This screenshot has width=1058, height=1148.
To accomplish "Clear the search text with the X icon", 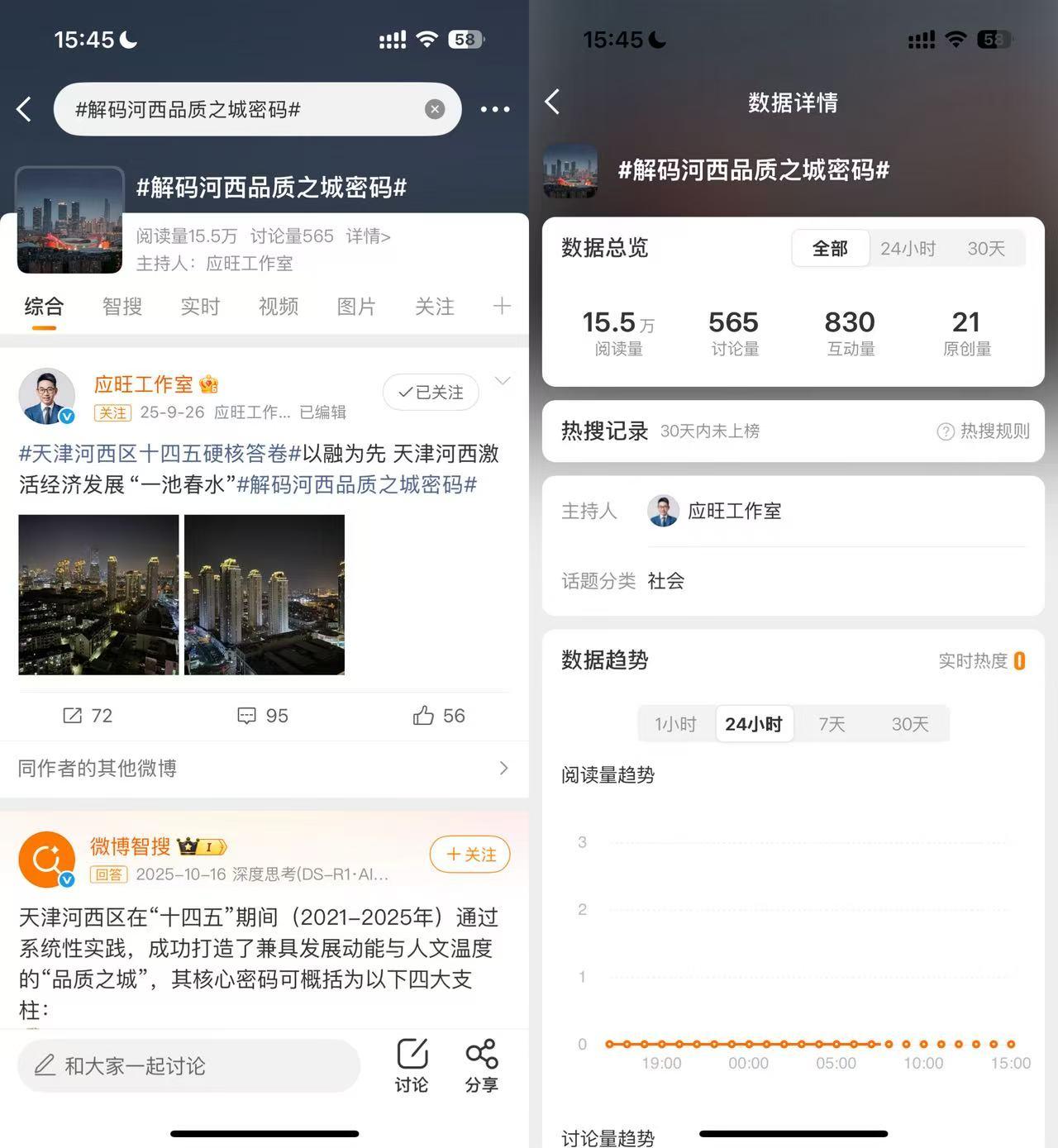I will pyautogui.click(x=435, y=109).
